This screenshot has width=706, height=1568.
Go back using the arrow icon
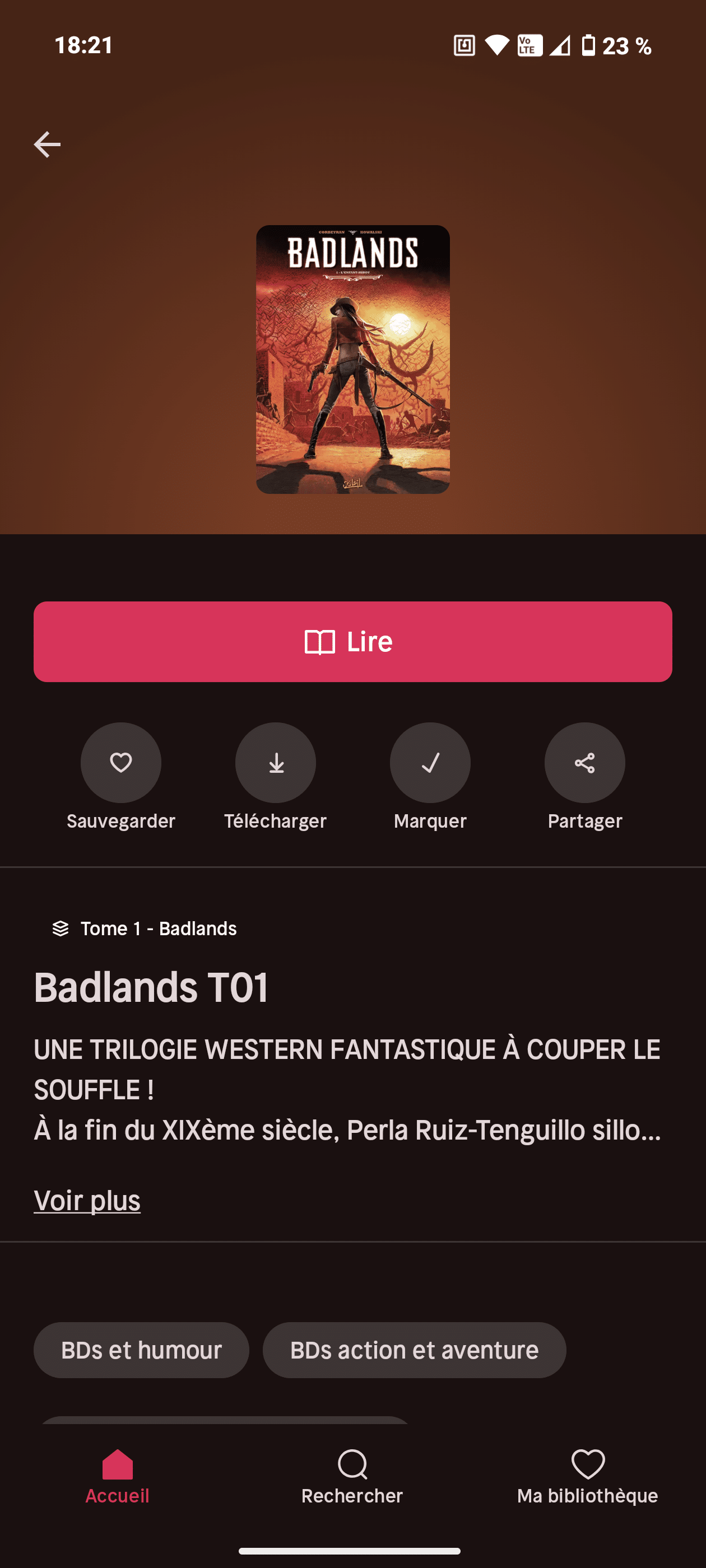(x=47, y=145)
